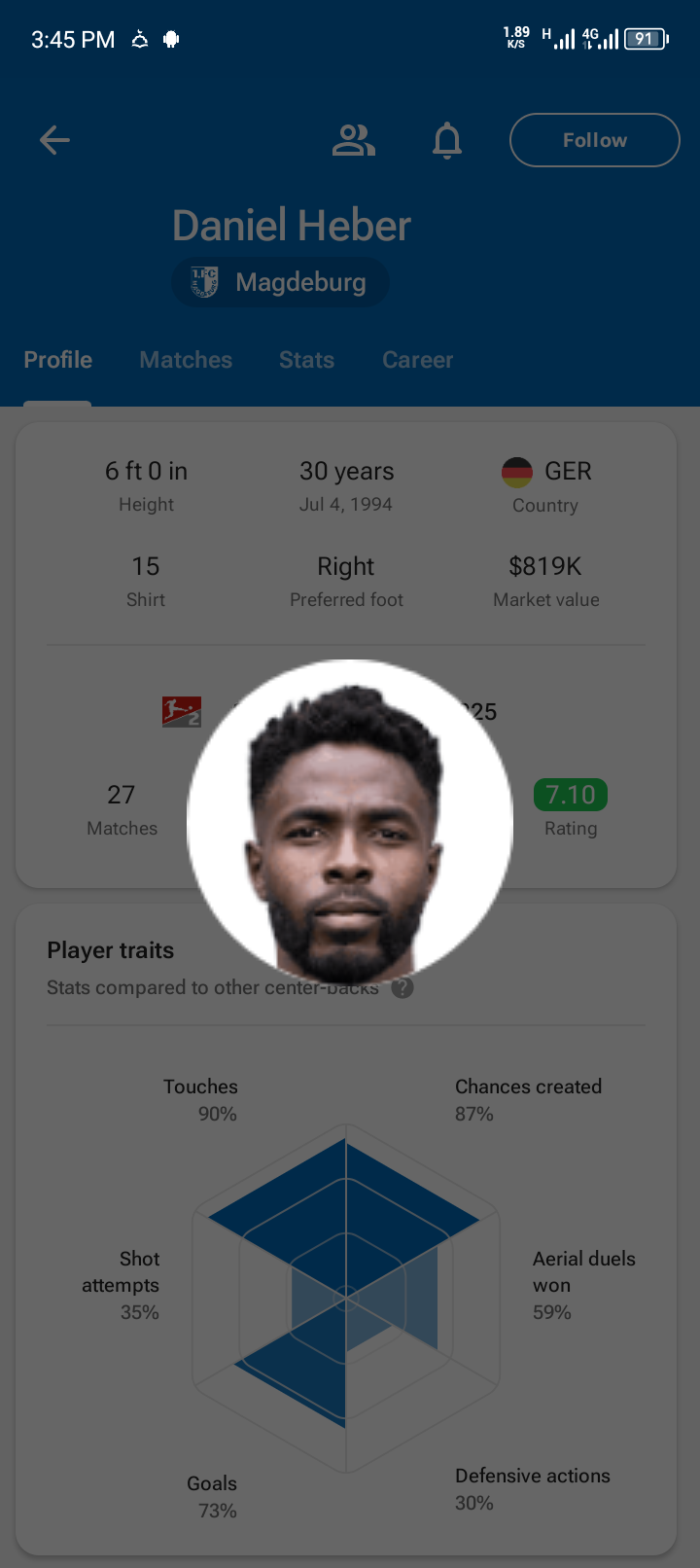700x1568 pixels.
Task: Turn on notifications with the bell icon
Action: 447,140
